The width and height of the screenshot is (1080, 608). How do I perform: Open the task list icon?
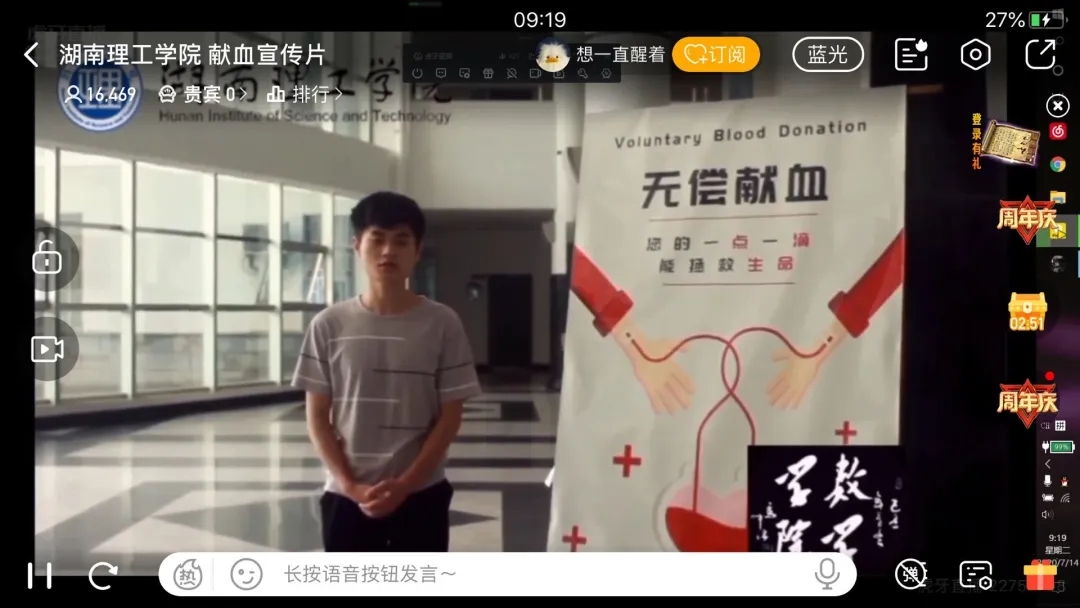point(911,54)
